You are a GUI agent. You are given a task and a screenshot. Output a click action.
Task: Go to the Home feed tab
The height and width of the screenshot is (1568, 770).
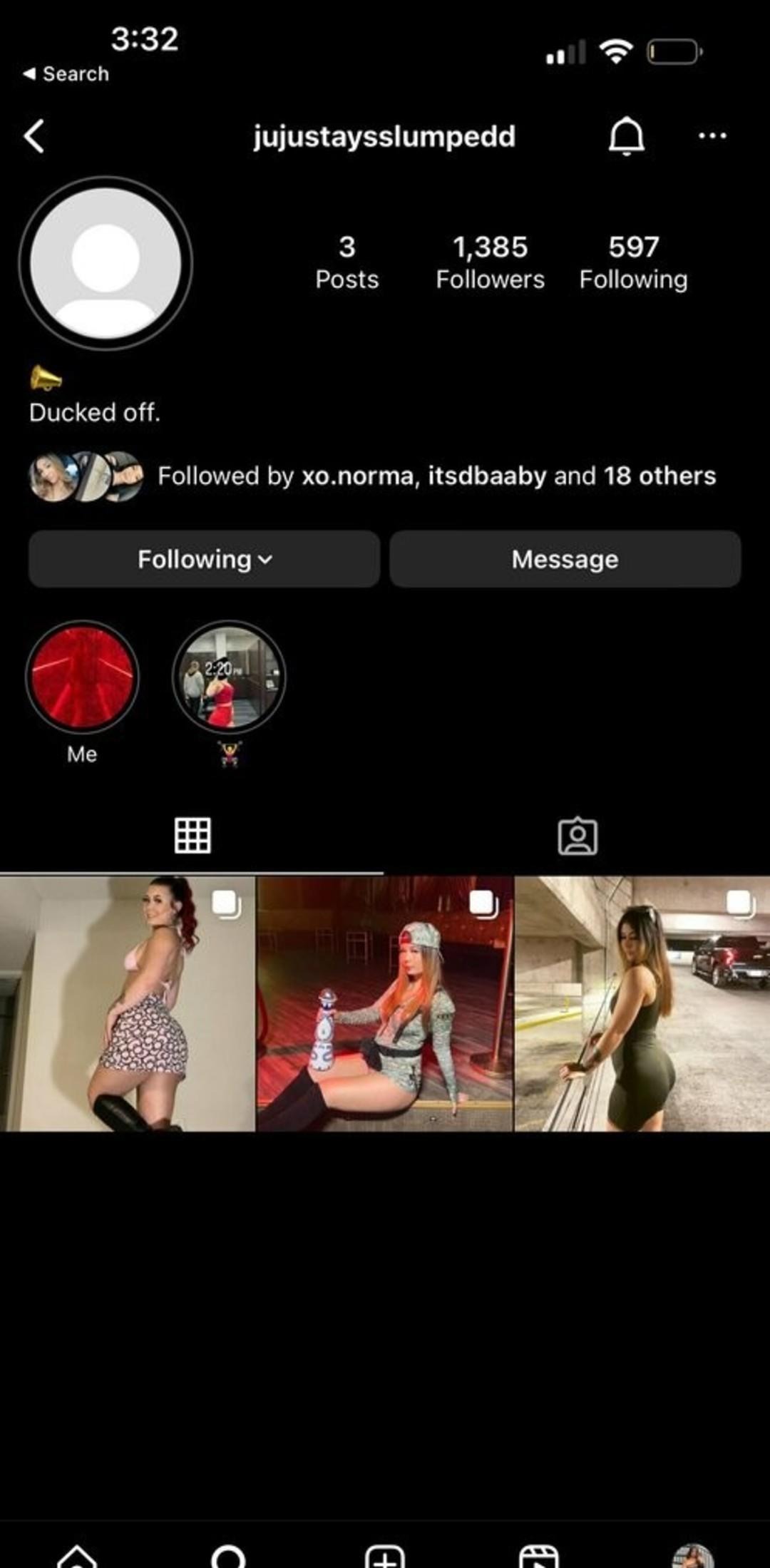76,1556
